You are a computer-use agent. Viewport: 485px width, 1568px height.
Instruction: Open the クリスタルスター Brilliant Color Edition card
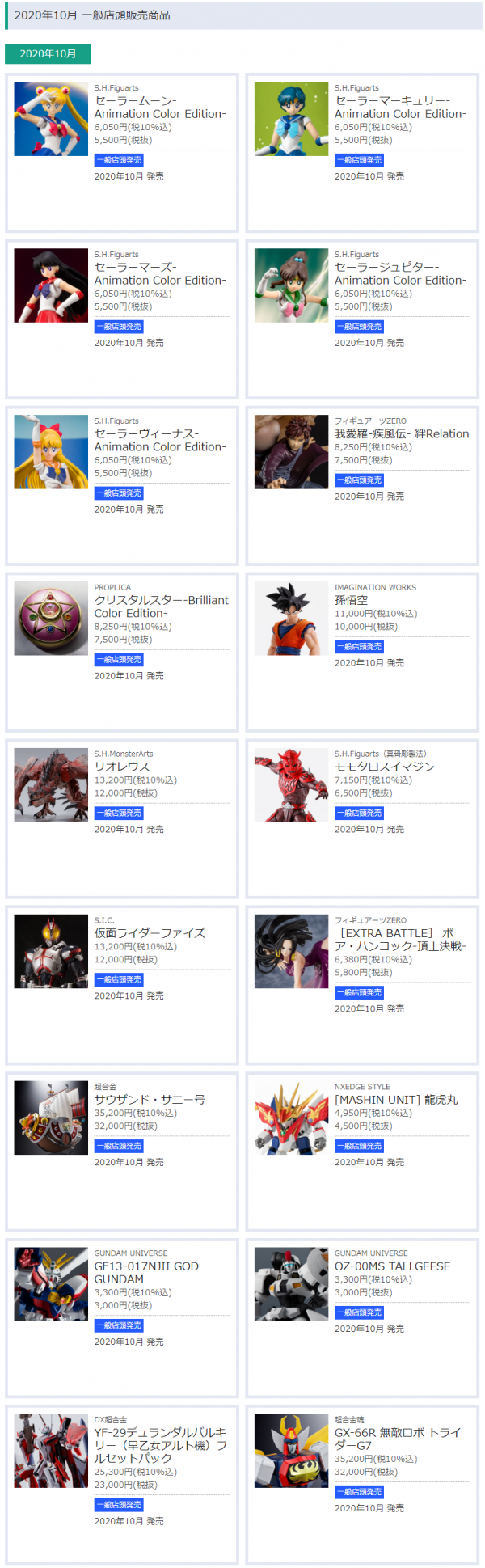tap(160, 606)
